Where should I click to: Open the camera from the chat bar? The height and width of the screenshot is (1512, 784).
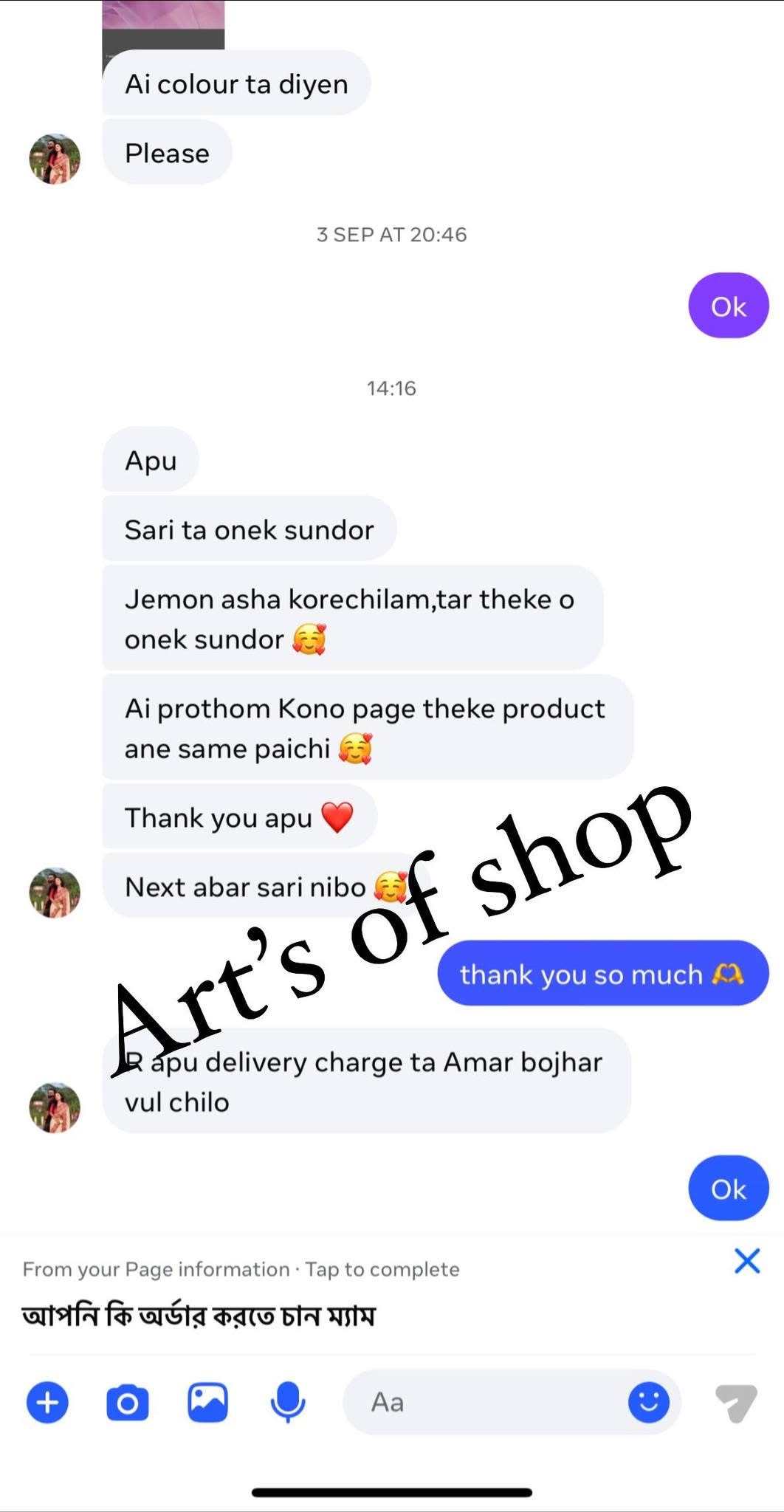point(128,1402)
